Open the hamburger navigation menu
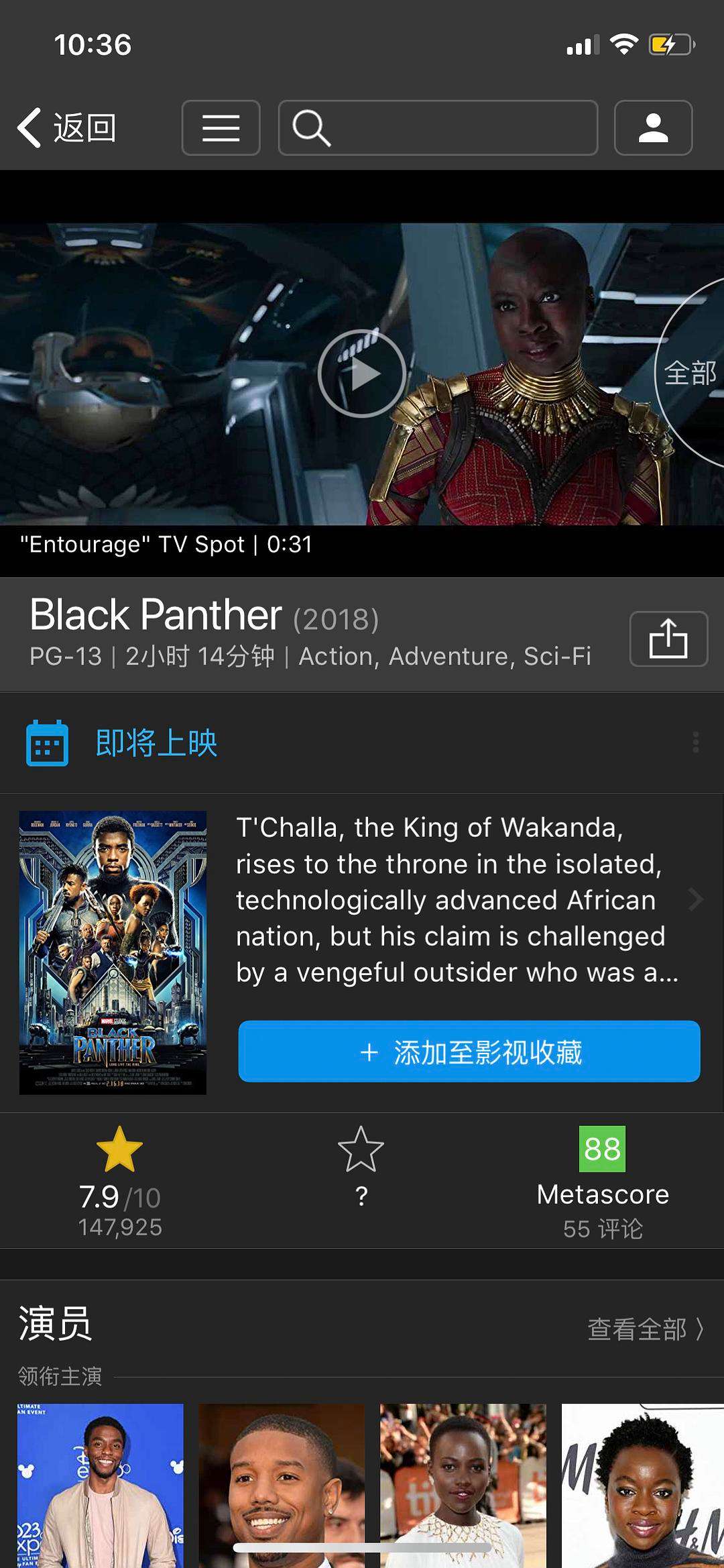Image resolution: width=724 pixels, height=1568 pixels. tap(221, 129)
